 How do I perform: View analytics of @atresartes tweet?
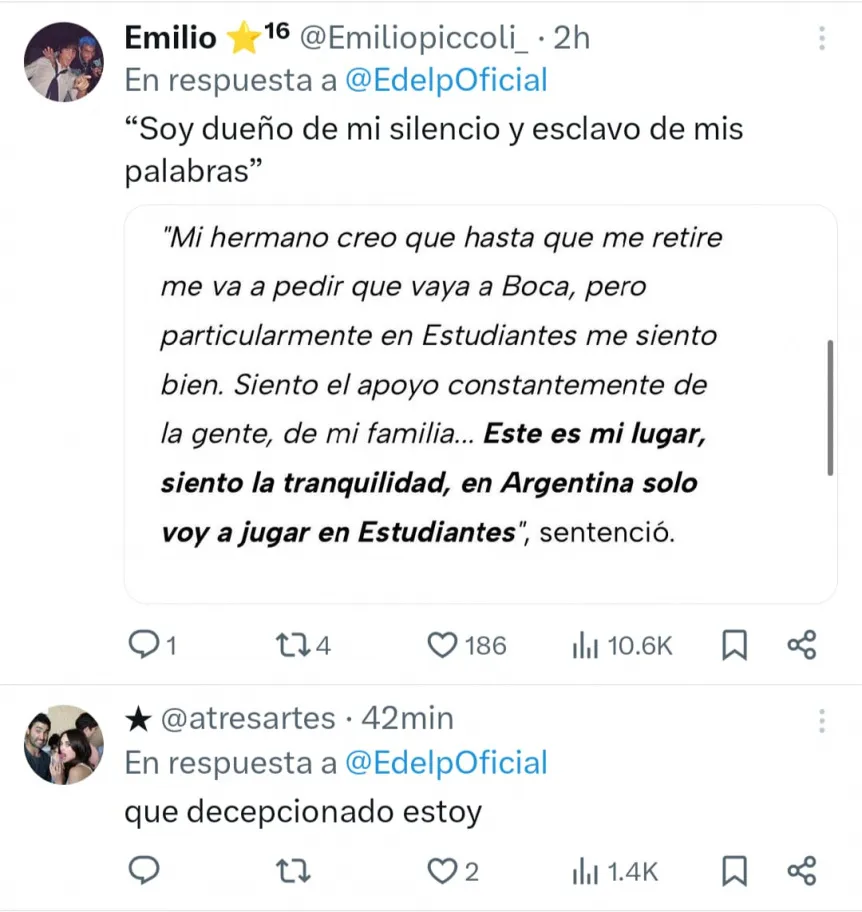[615, 871]
